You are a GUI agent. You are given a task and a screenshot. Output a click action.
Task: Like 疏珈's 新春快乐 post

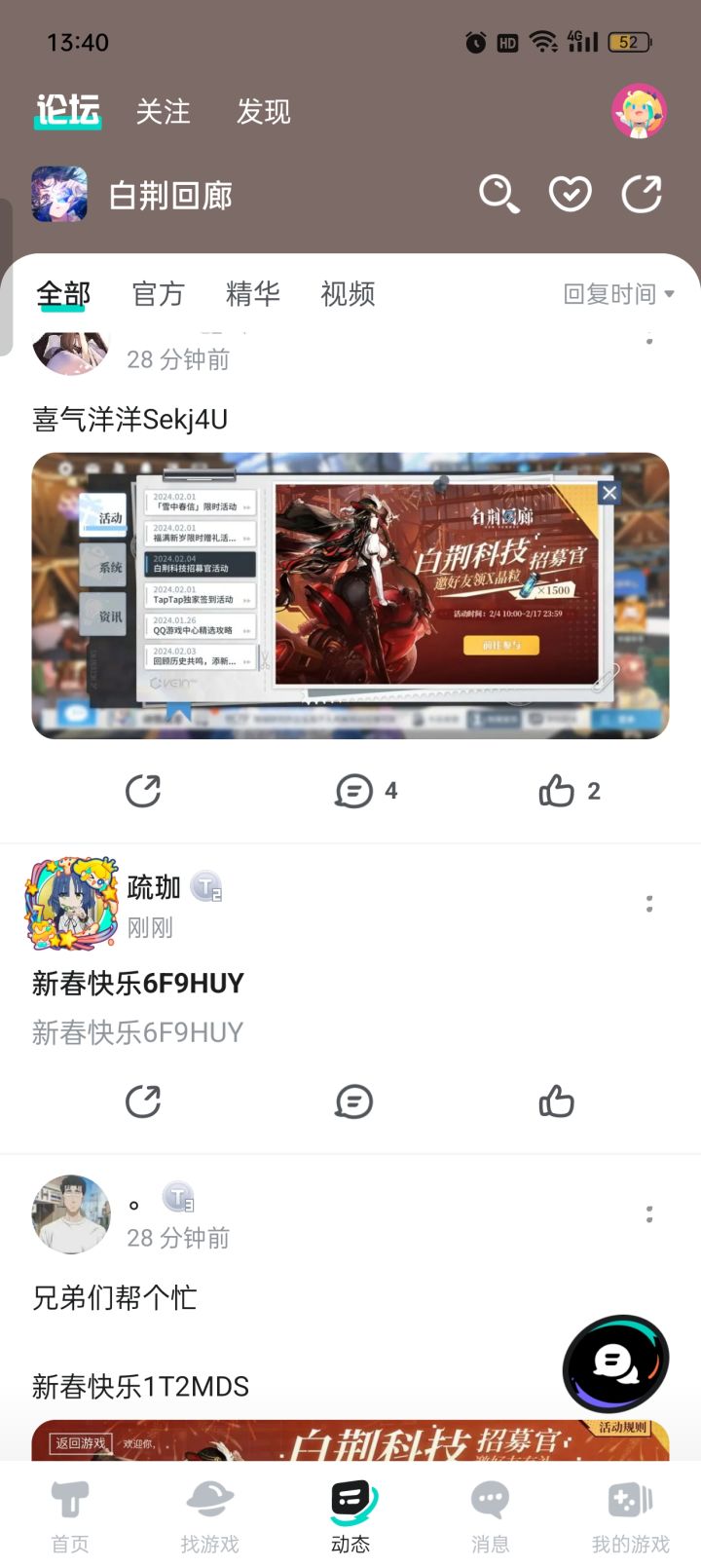(x=556, y=1101)
